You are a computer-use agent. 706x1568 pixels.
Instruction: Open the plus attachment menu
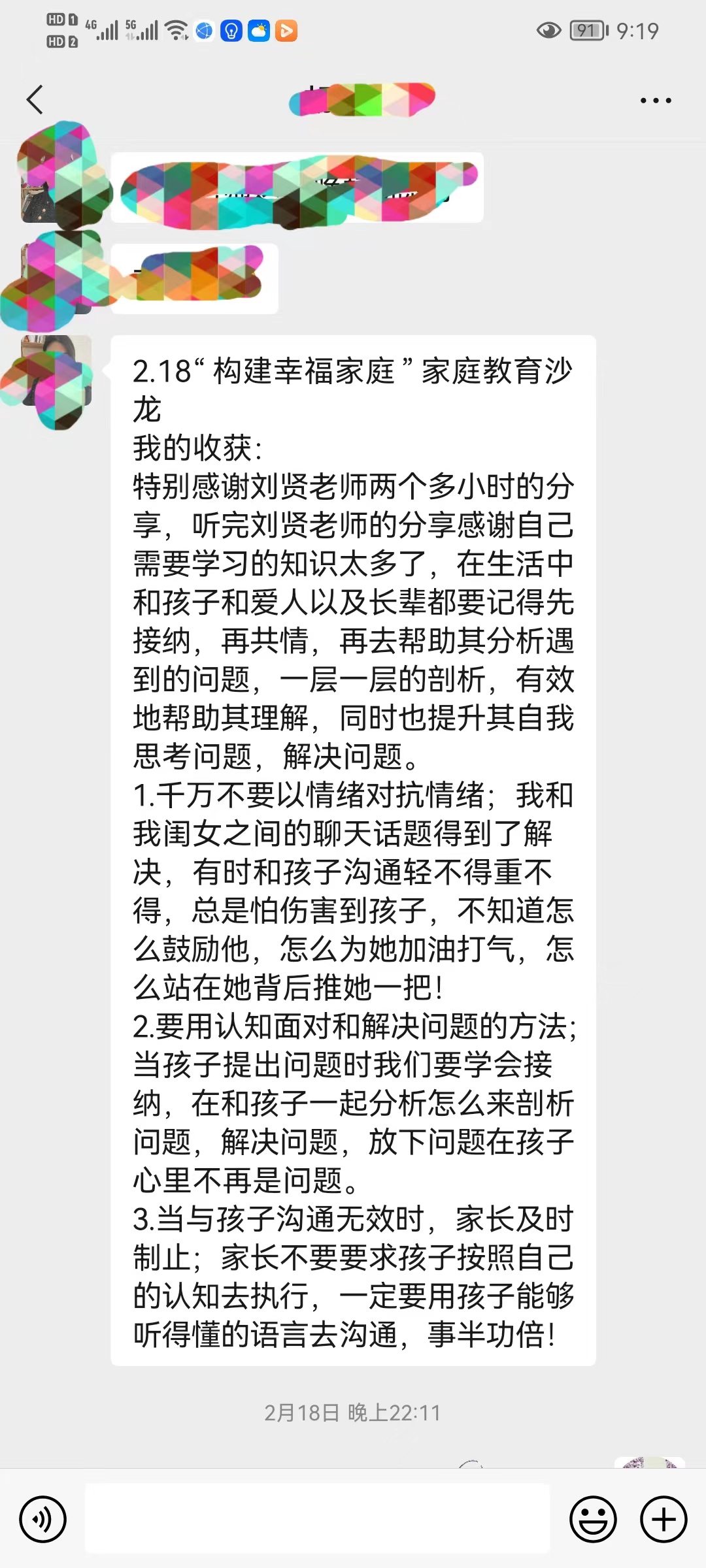tap(663, 1519)
